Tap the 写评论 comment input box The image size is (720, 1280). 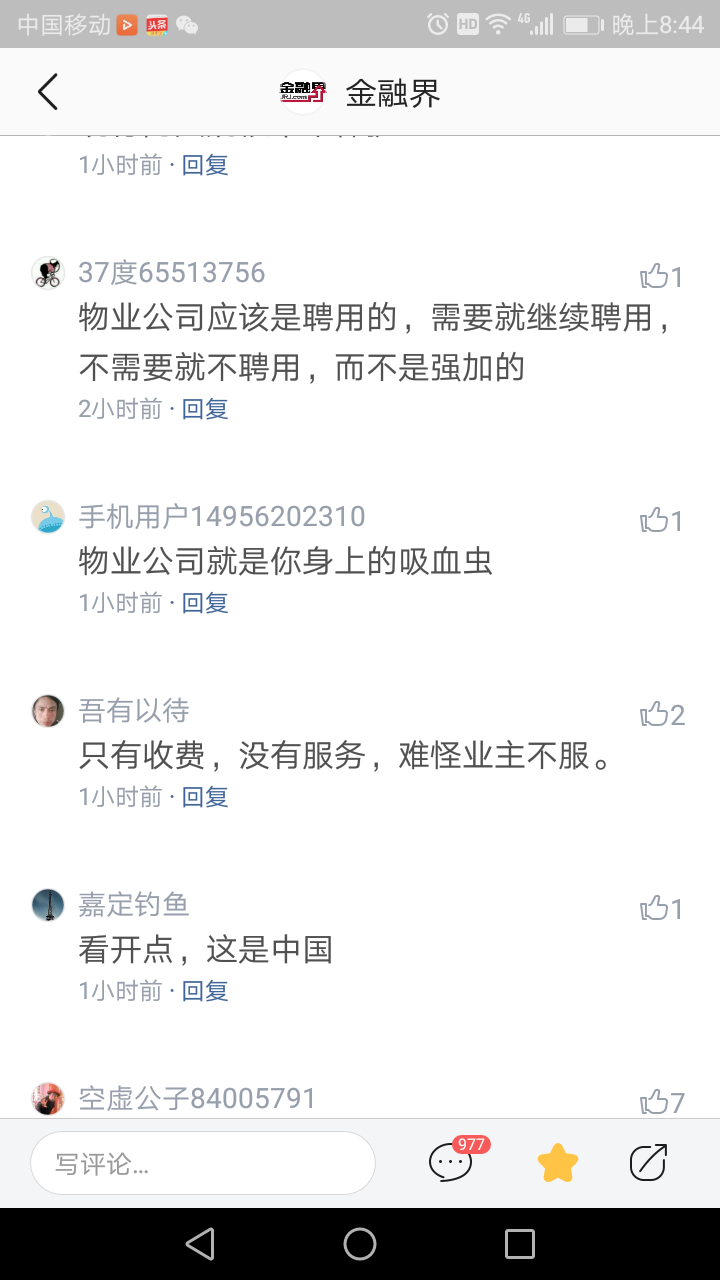tap(203, 1163)
